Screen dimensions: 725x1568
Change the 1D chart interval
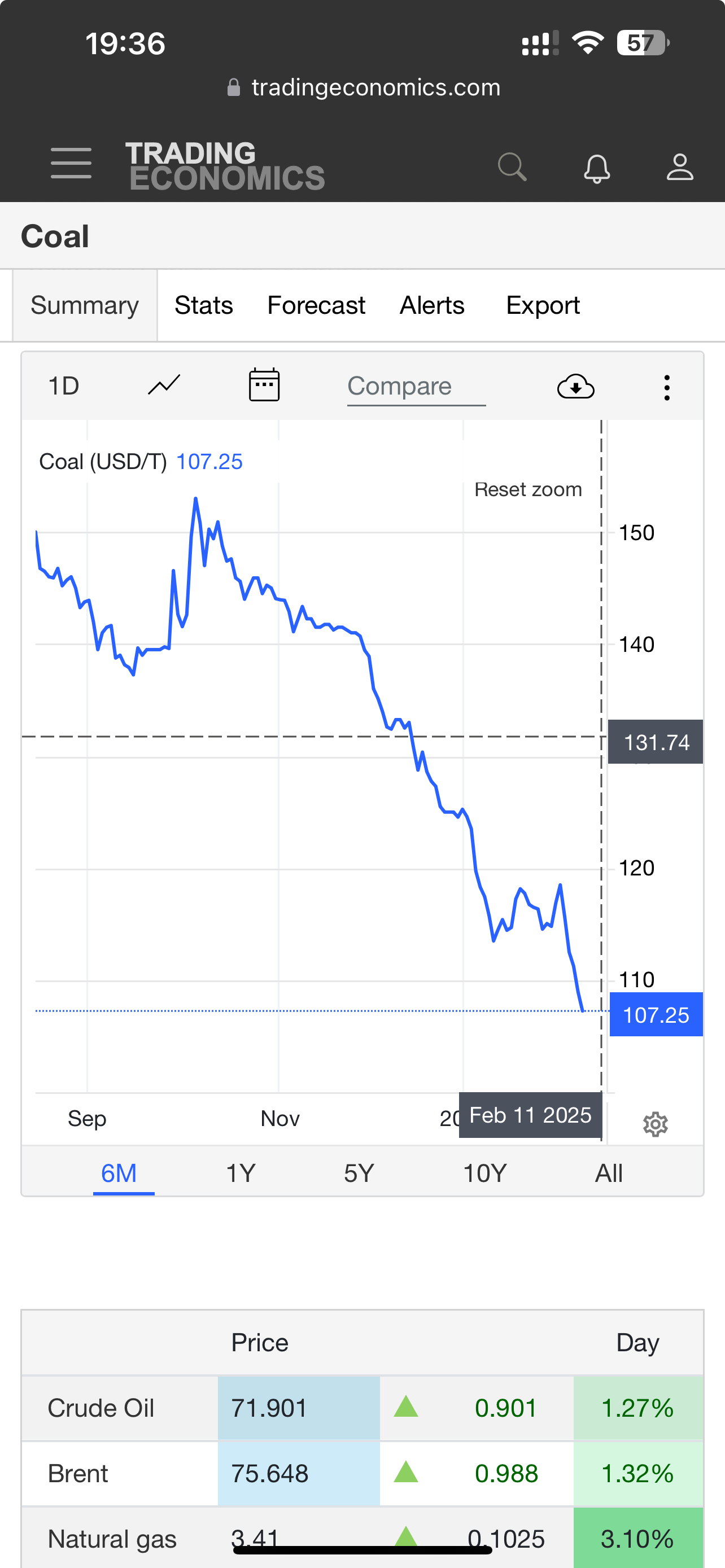[64, 386]
